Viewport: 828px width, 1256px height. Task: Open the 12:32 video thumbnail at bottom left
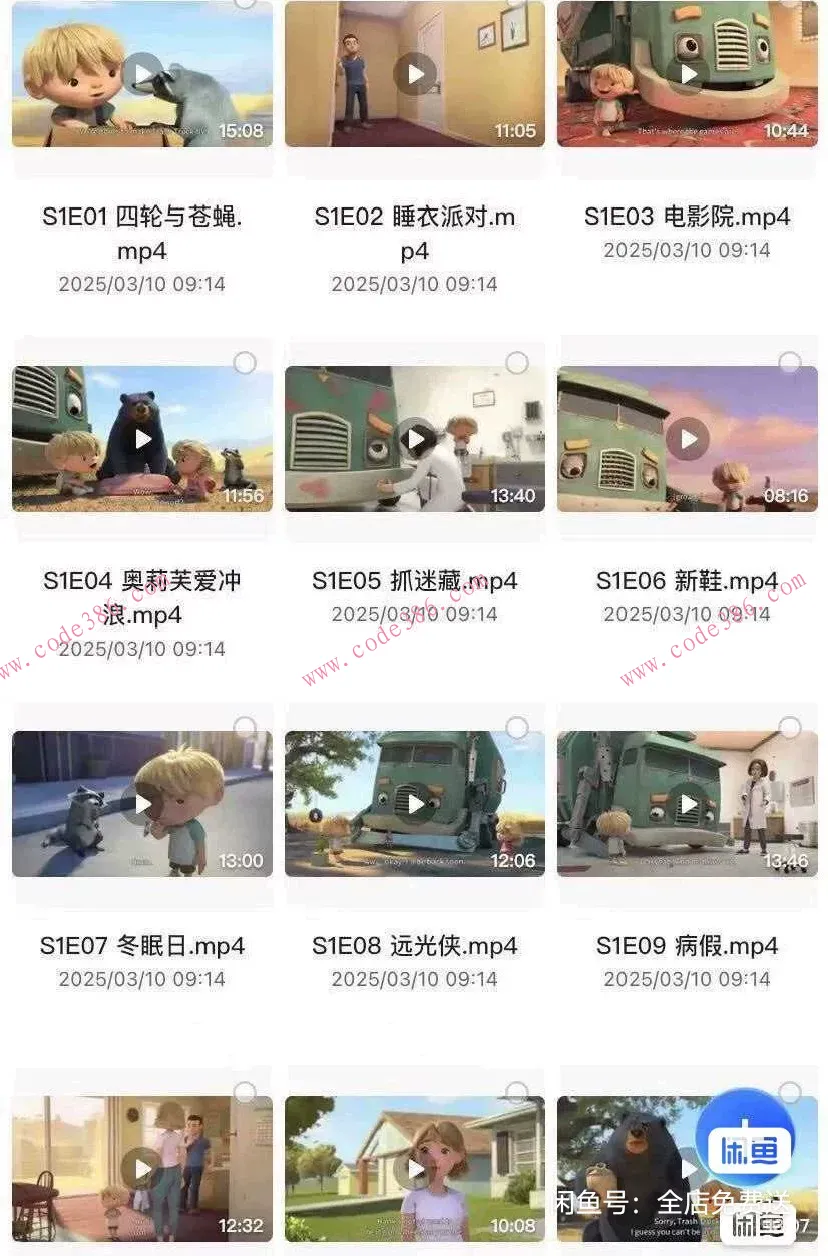pyautogui.click(x=141, y=1168)
